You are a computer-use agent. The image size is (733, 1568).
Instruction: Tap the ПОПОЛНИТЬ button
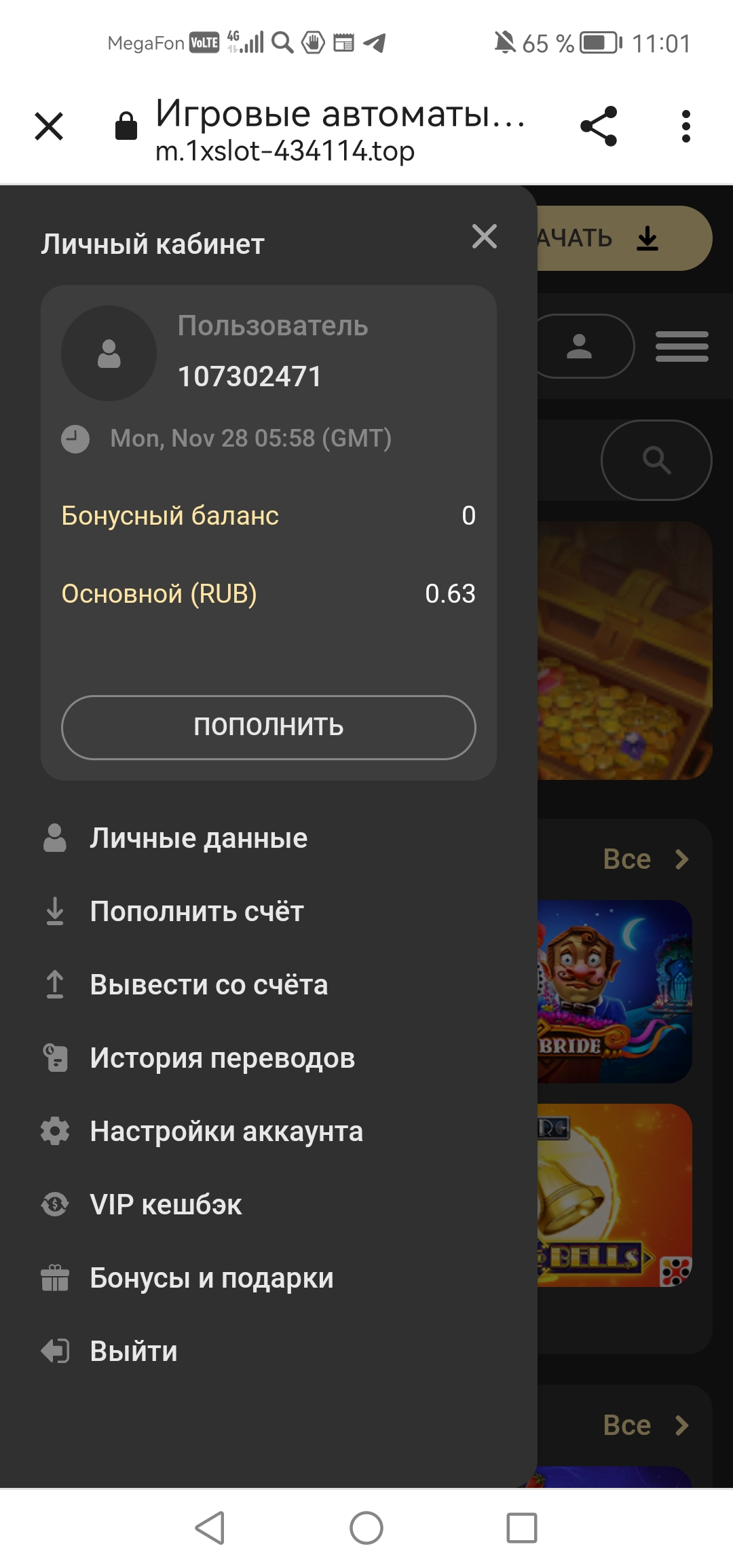coord(269,727)
